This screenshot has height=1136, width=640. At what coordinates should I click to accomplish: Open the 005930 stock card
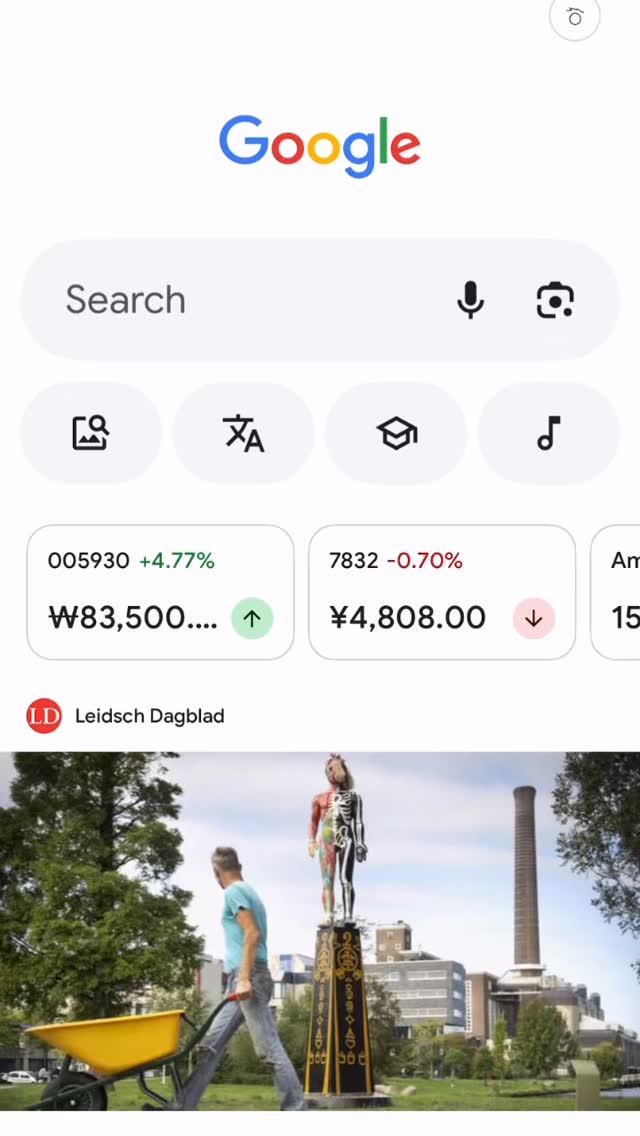click(160, 592)
